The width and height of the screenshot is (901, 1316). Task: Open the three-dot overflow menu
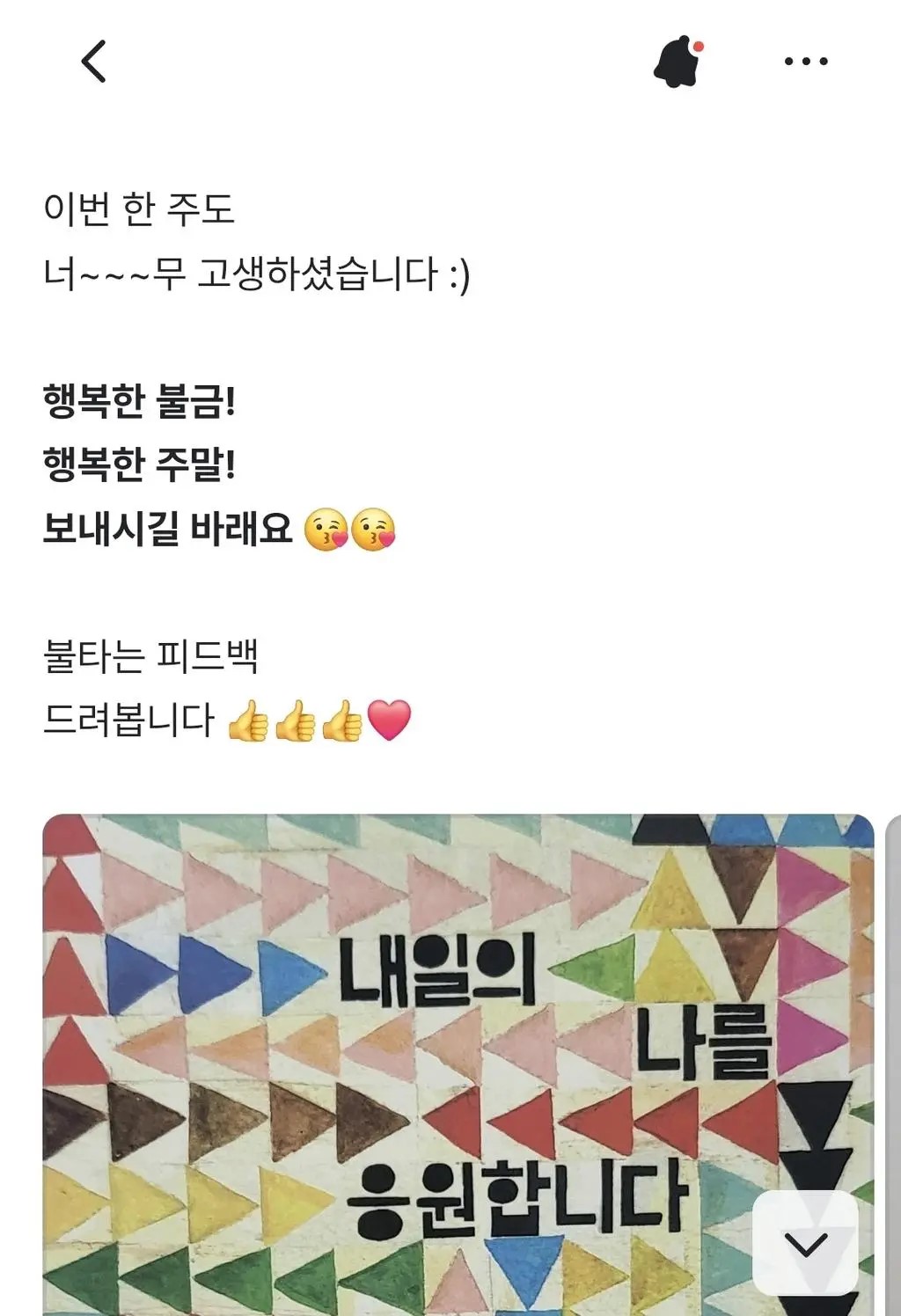pyautogui.click(x=805, y=62)
